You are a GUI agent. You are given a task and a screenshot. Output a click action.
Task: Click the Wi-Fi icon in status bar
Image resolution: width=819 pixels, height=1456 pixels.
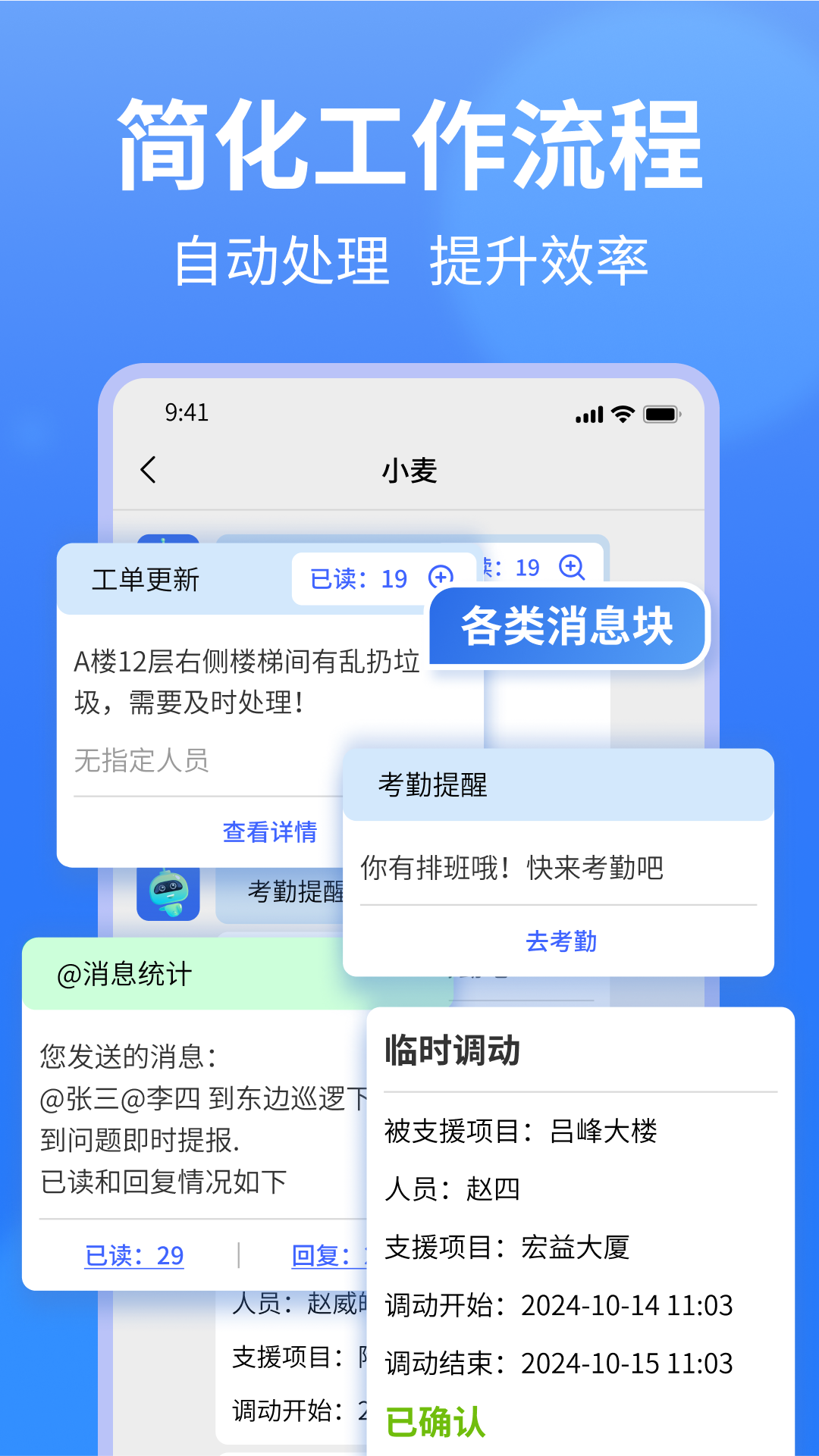pyautogui.click(x=622, y=414)
